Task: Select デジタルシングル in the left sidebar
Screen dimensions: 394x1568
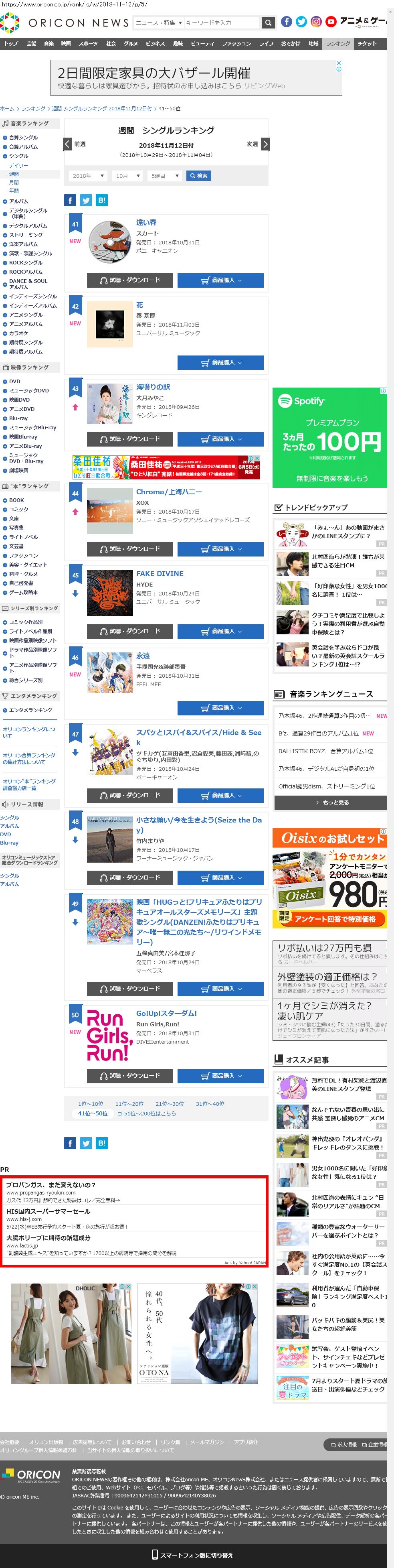Action: pyautogui.click(x=28, y=213)
